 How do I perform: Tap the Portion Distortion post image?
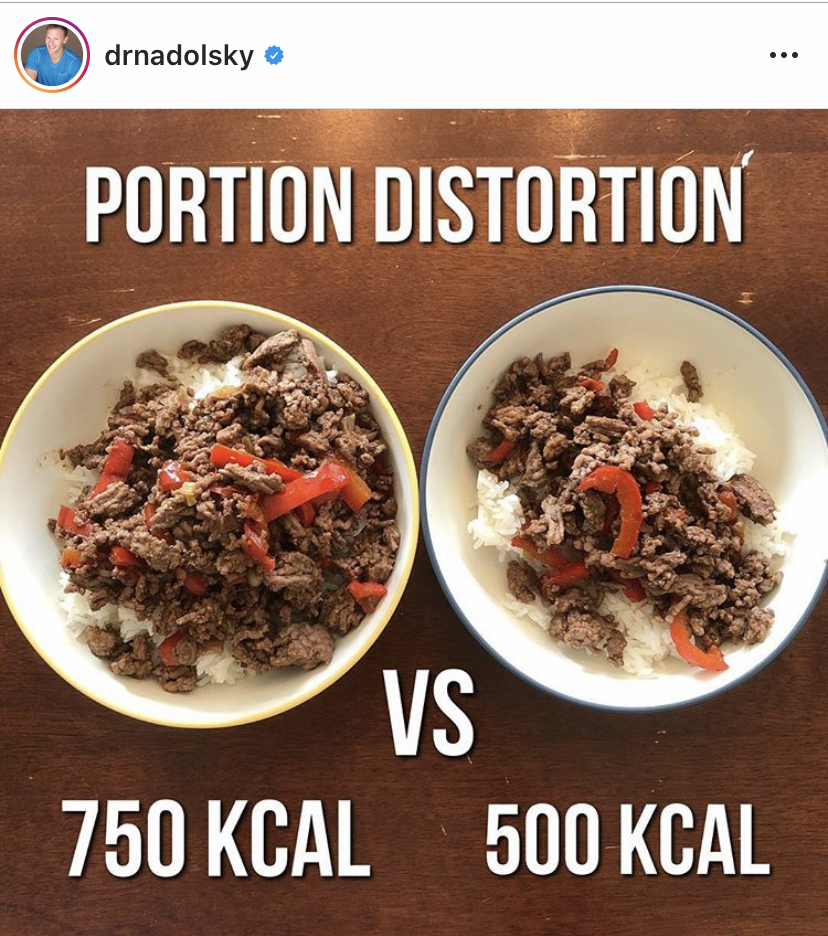(414, 520)
